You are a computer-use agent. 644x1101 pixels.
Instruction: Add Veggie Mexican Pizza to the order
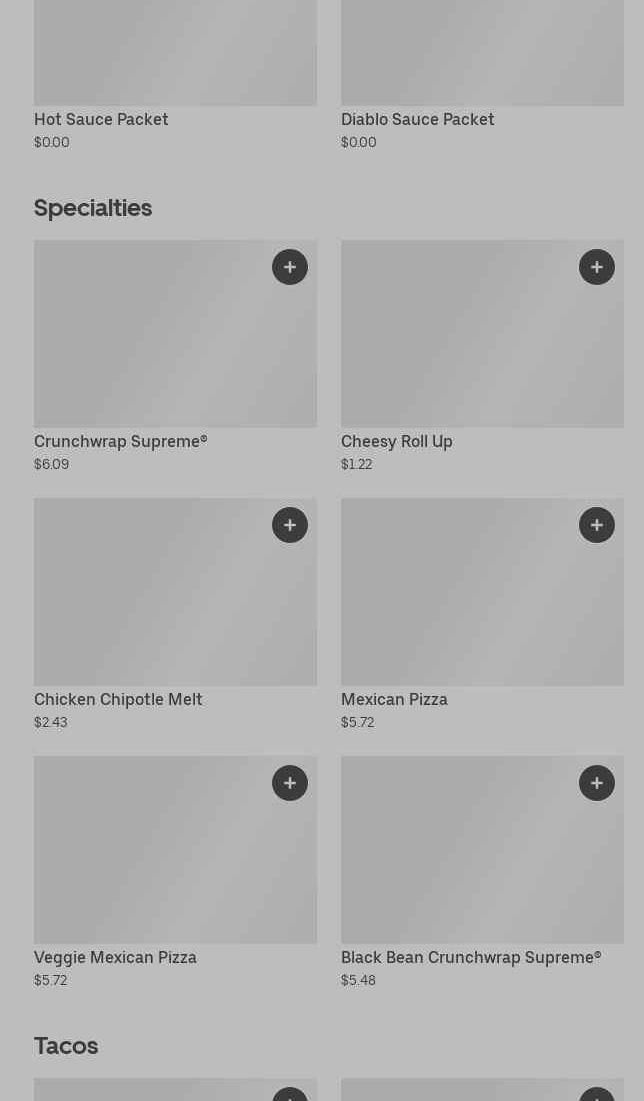pyautogui.click(x=290, y=783)
